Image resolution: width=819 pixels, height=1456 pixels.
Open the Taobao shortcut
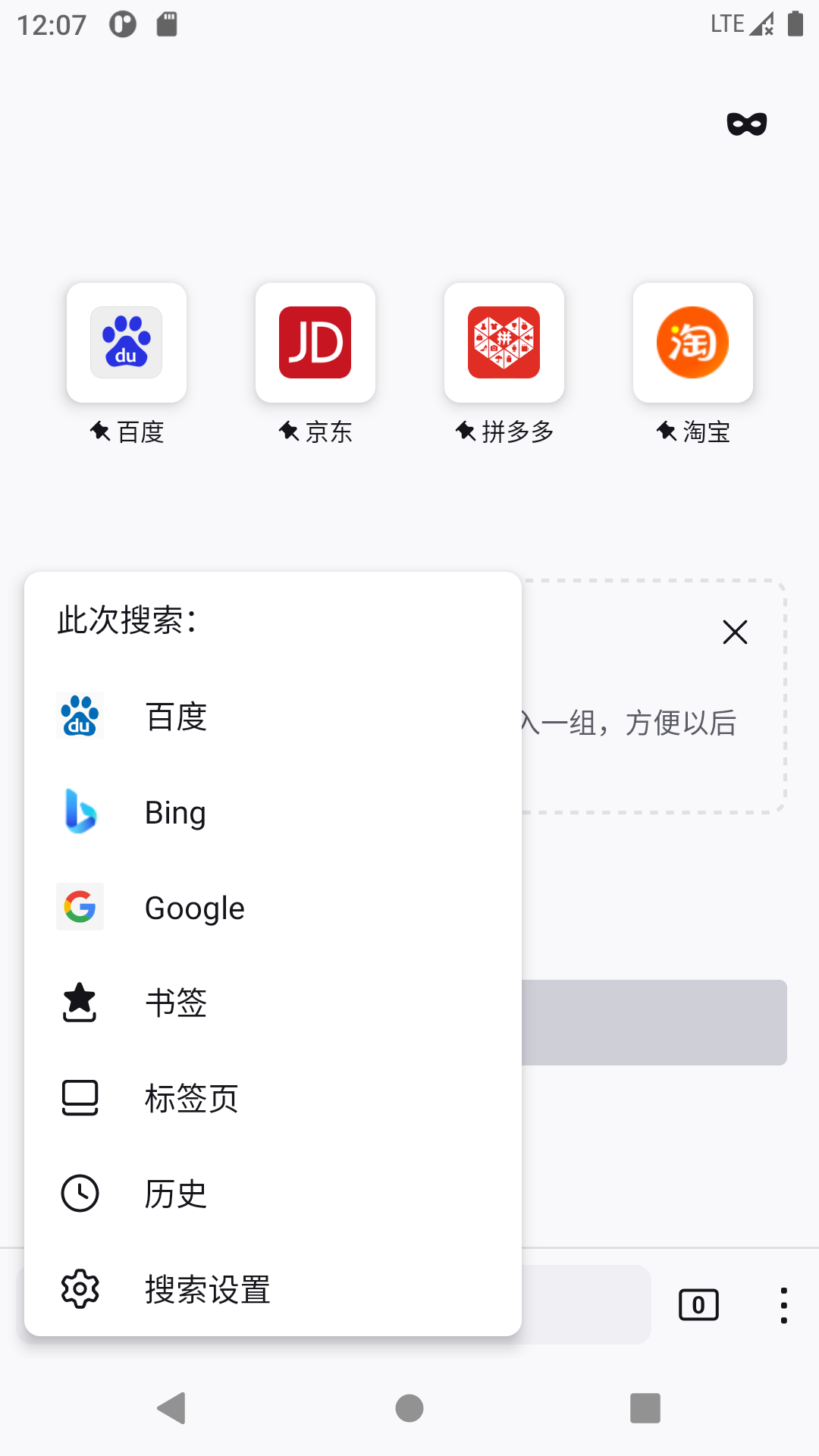(x=692, y=343)
